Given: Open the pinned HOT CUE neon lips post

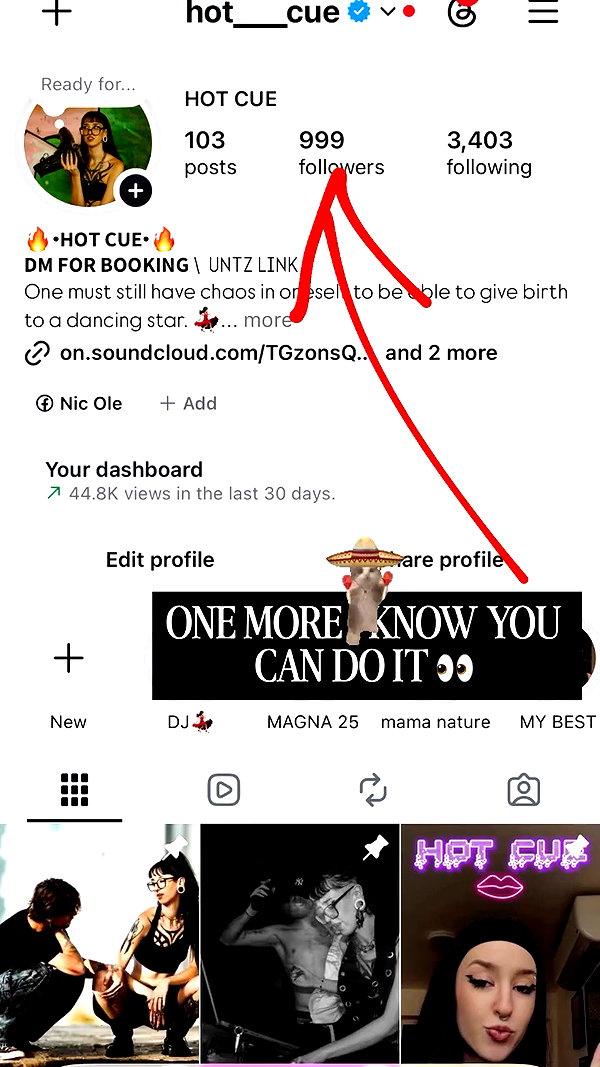Looking at the screenshot, I should point(501,945).
